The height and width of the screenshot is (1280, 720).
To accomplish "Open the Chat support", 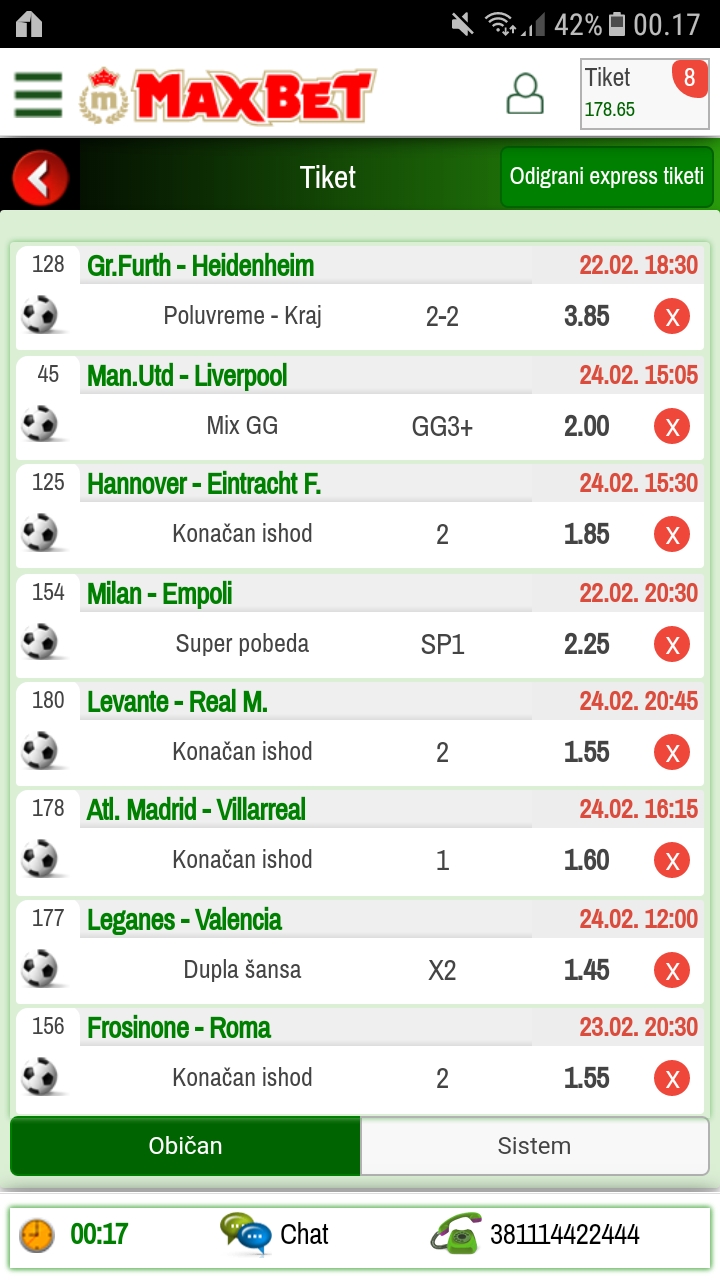I will point(275,1234).
